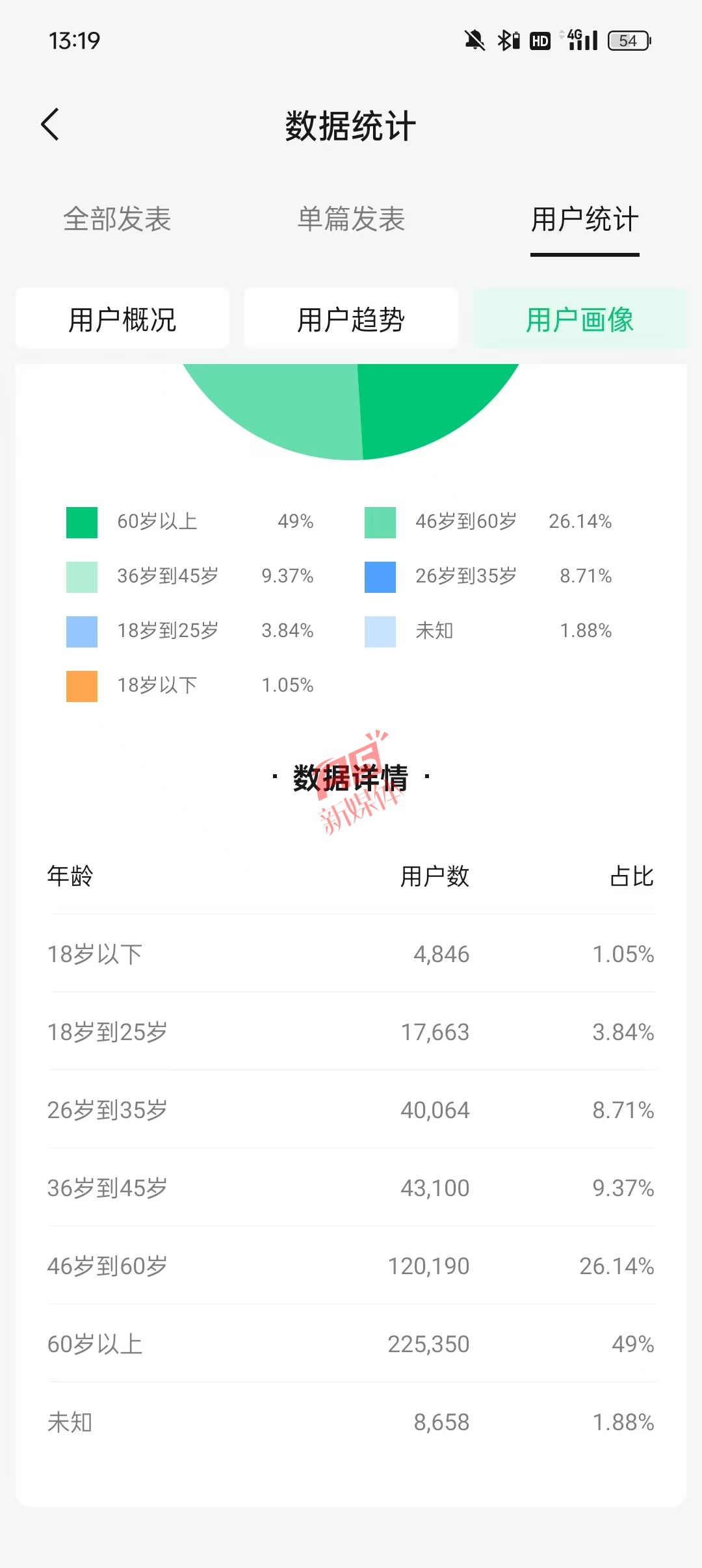The width and height of the screenshot is (702, 1568).
Task: Open the 用户趋势 section
Action: click(x=351, y=319)
